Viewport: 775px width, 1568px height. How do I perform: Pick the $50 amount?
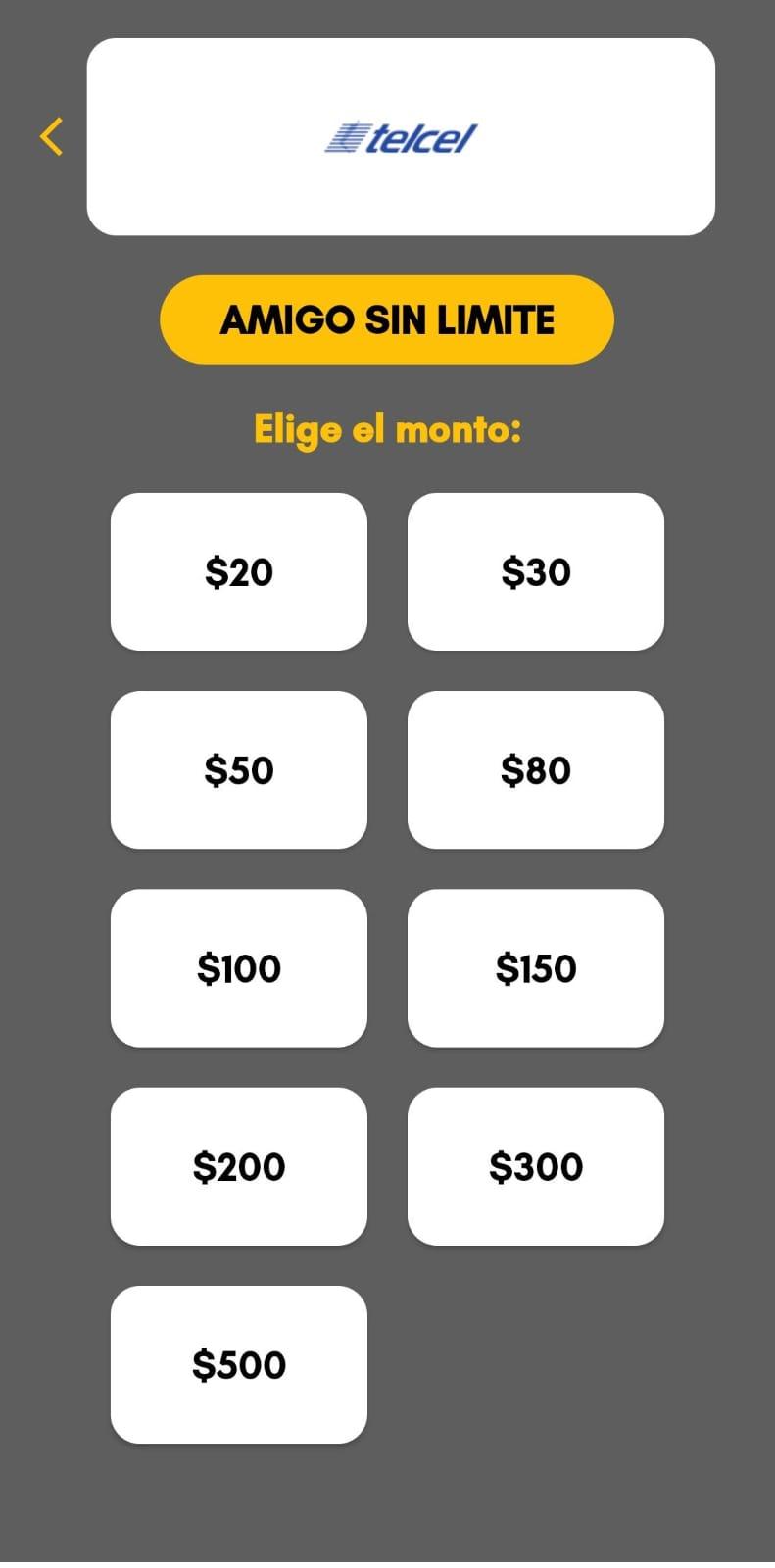[x=239, y=769]
